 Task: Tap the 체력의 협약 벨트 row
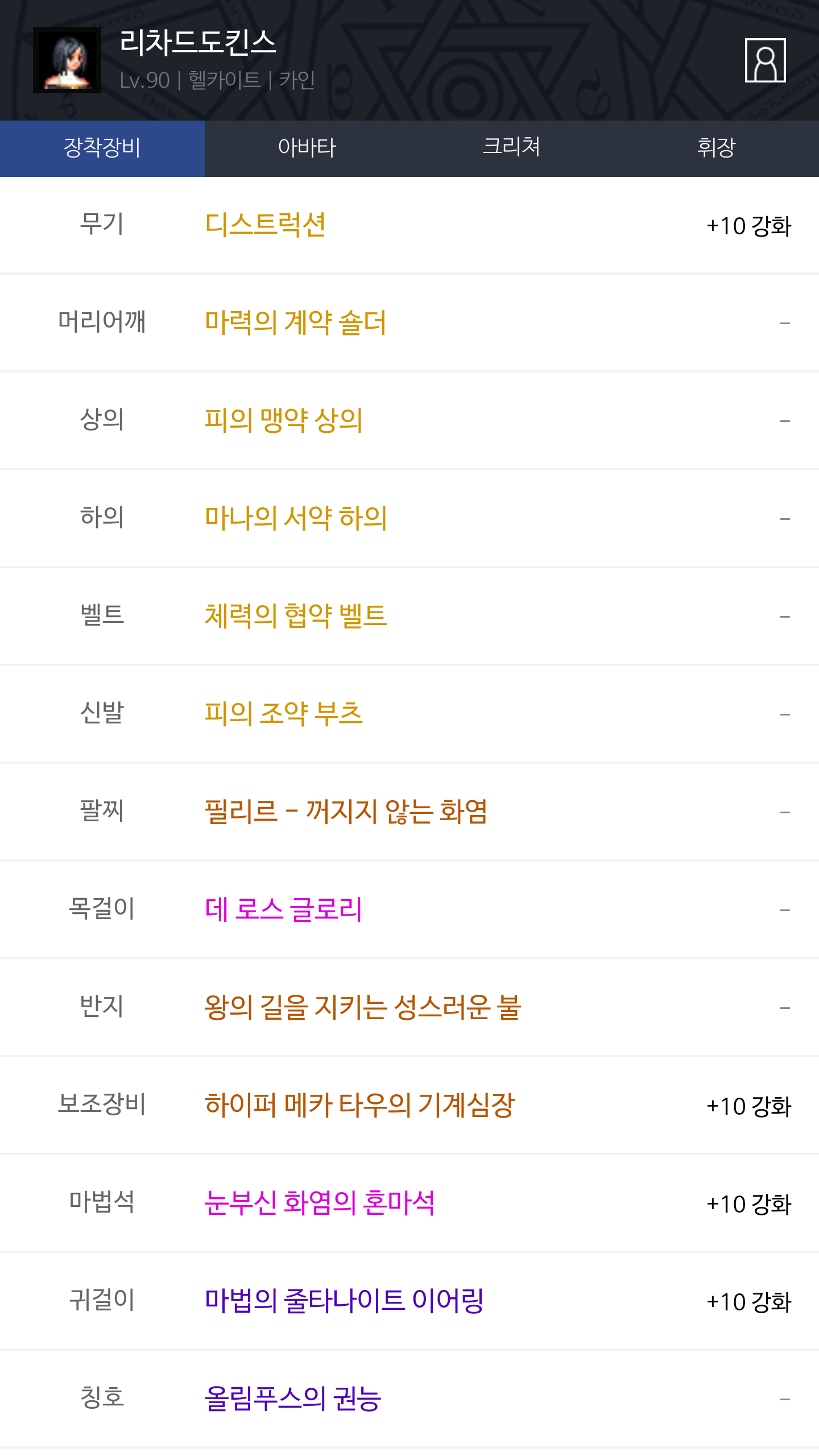pyautogui.click(x=409, y=616)
